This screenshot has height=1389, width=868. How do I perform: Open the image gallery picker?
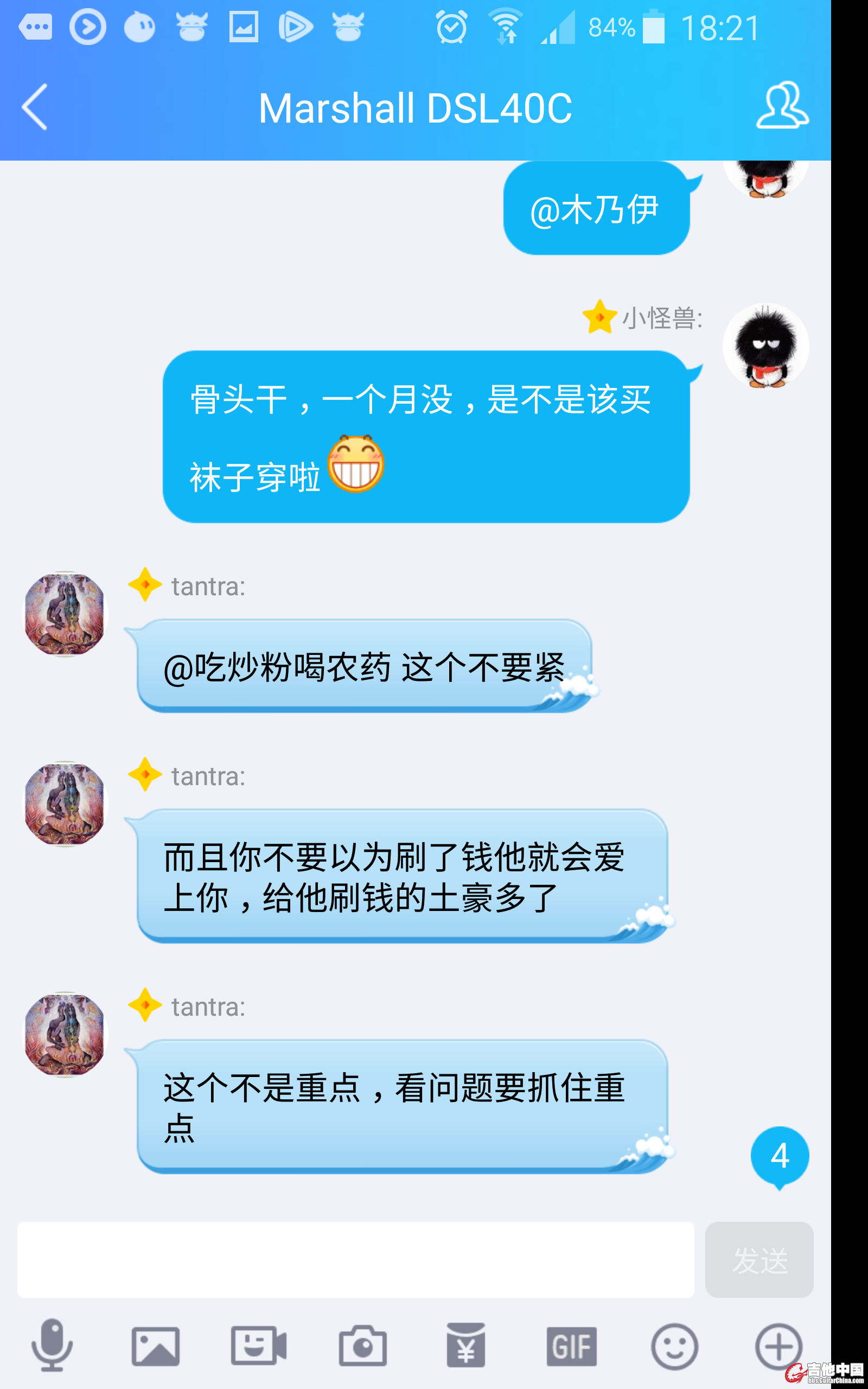[x=155, y=1346]
